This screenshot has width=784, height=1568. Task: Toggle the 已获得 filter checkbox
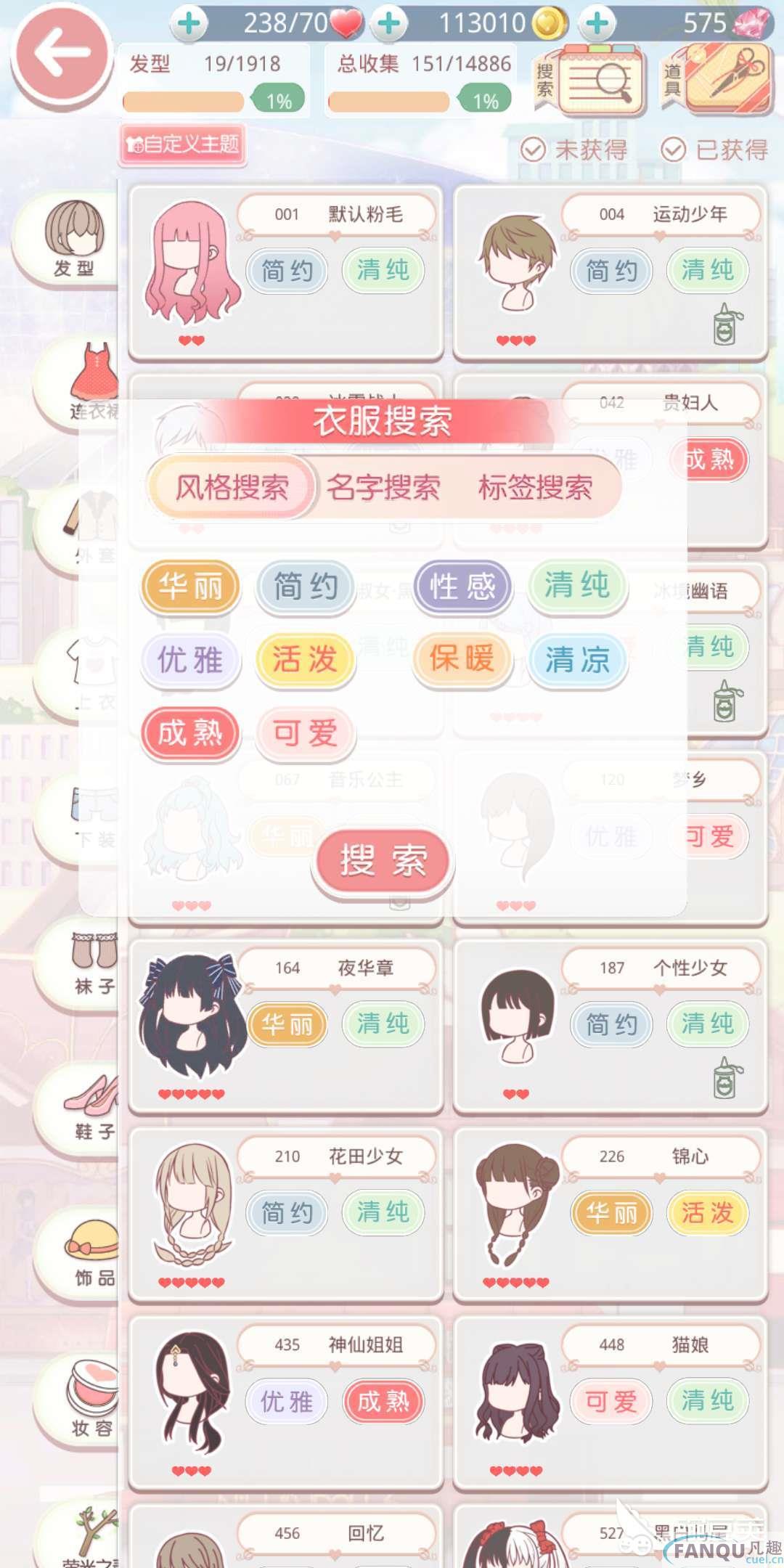(673, 150)
